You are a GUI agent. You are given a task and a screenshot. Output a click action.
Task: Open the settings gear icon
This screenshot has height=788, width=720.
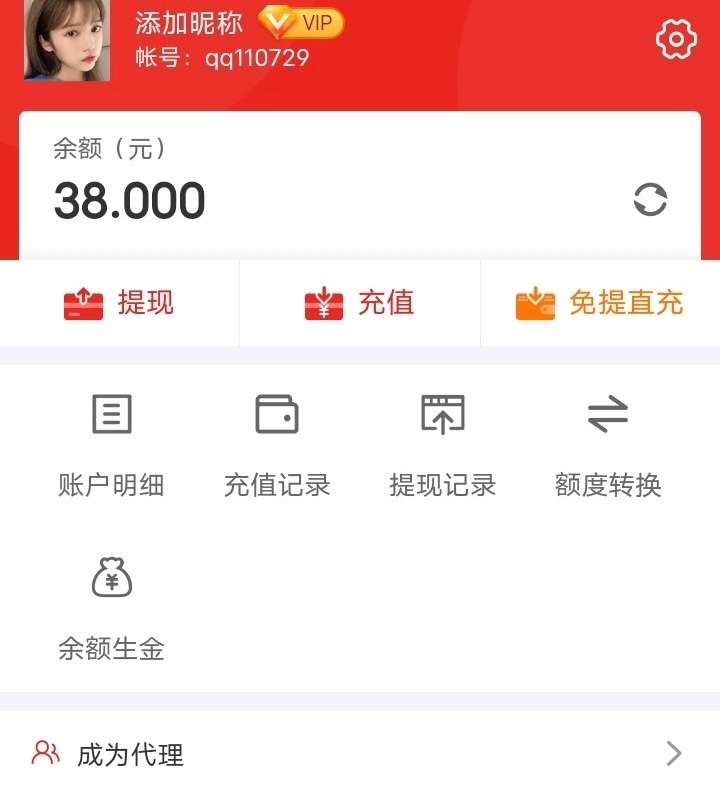[676, 40]
